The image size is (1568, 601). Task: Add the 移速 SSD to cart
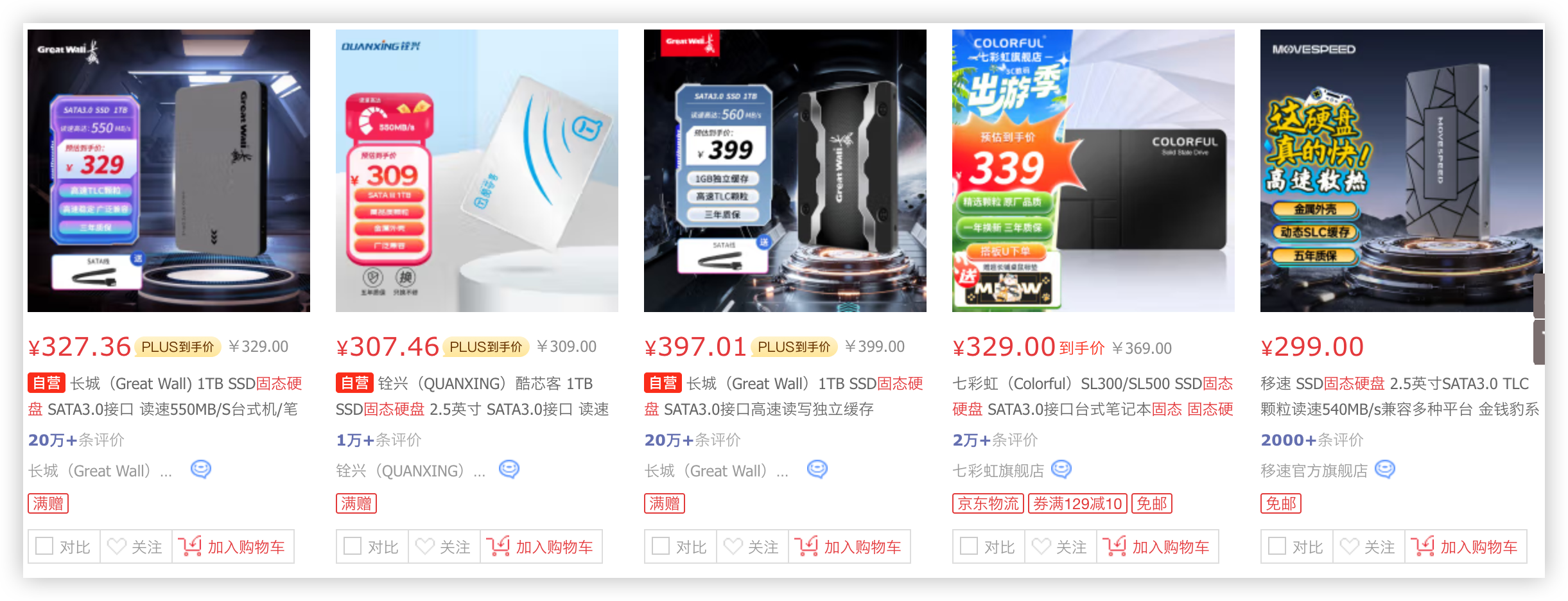click(x=1465, y=547)
